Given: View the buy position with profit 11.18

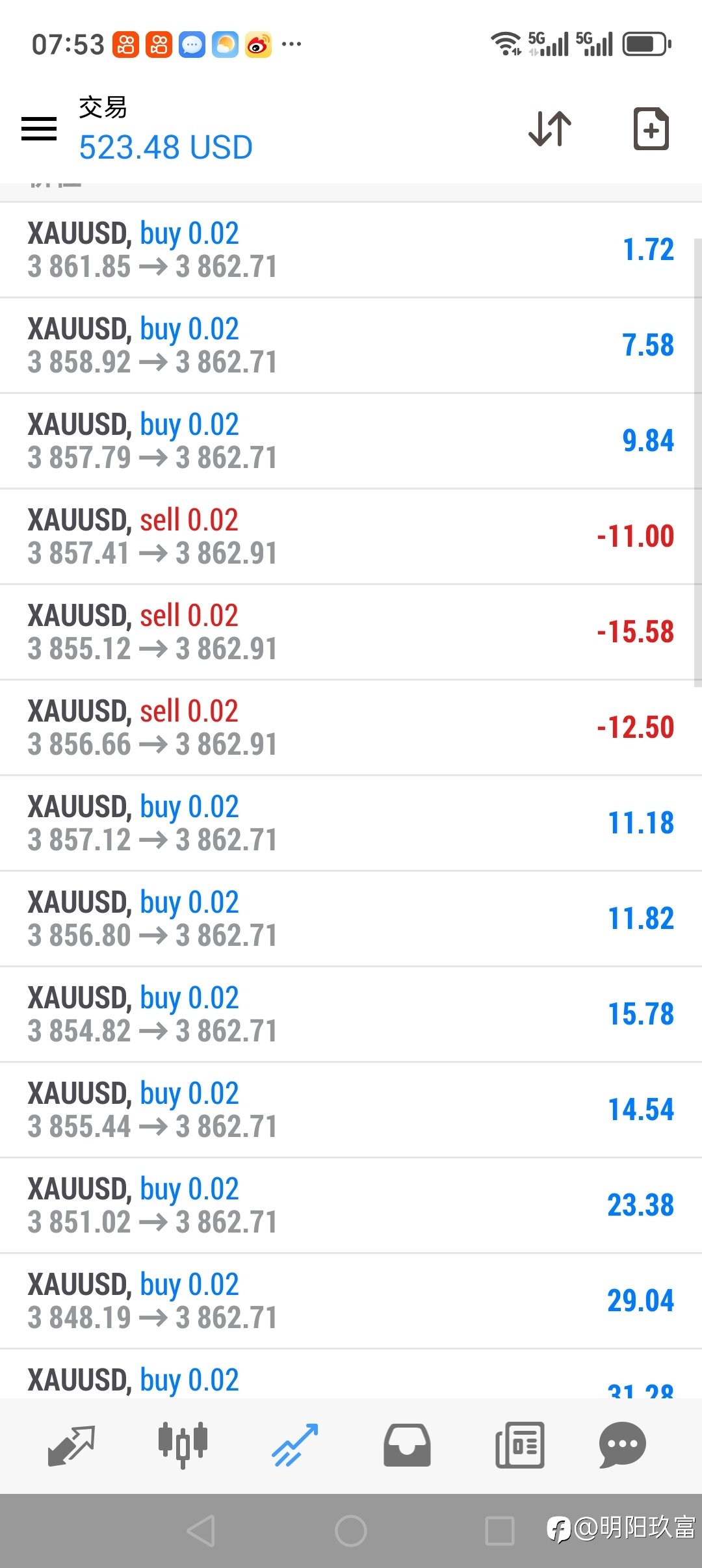Looking at the screenshot, I should [351, 824].
